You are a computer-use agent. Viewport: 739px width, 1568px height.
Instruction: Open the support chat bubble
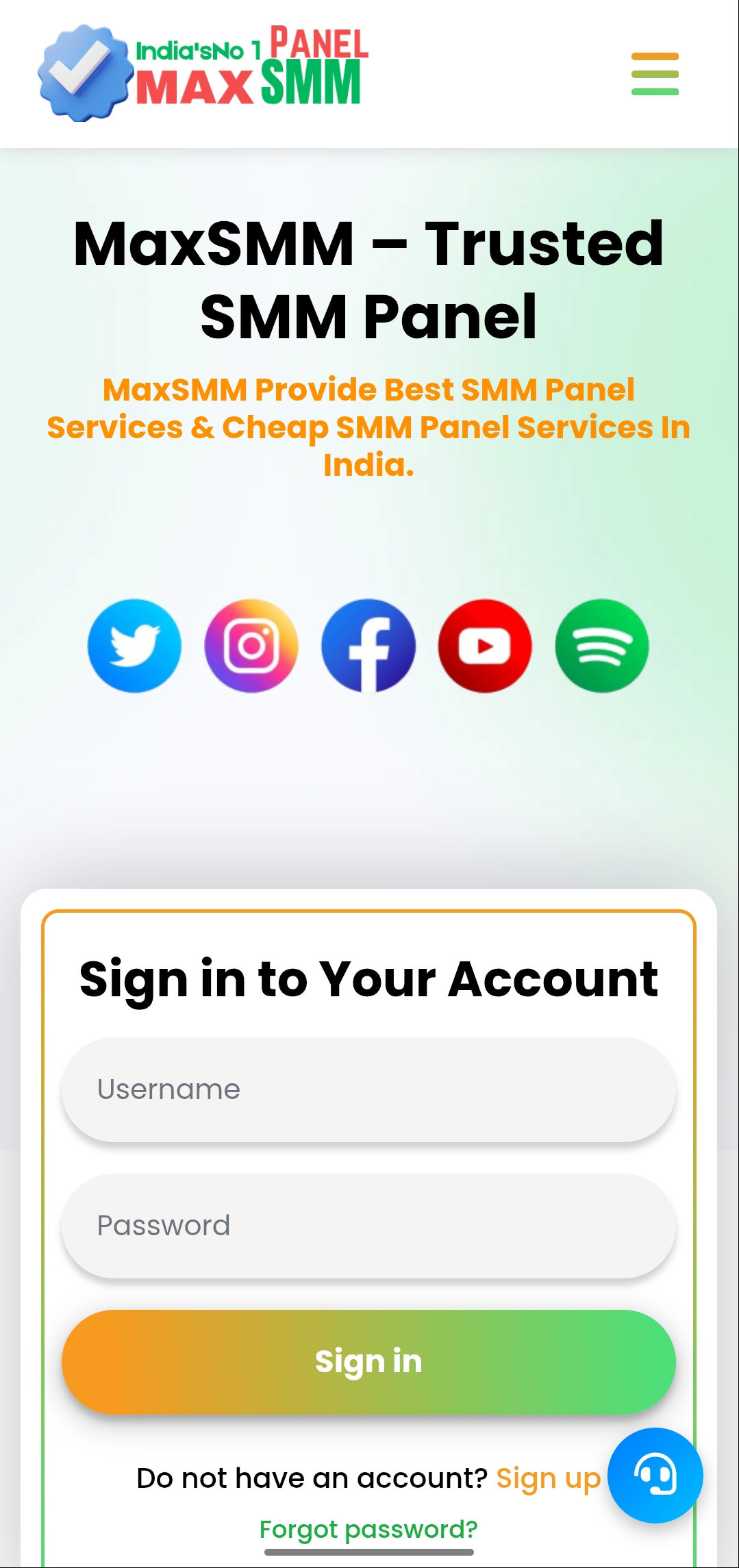(655, 1475)
